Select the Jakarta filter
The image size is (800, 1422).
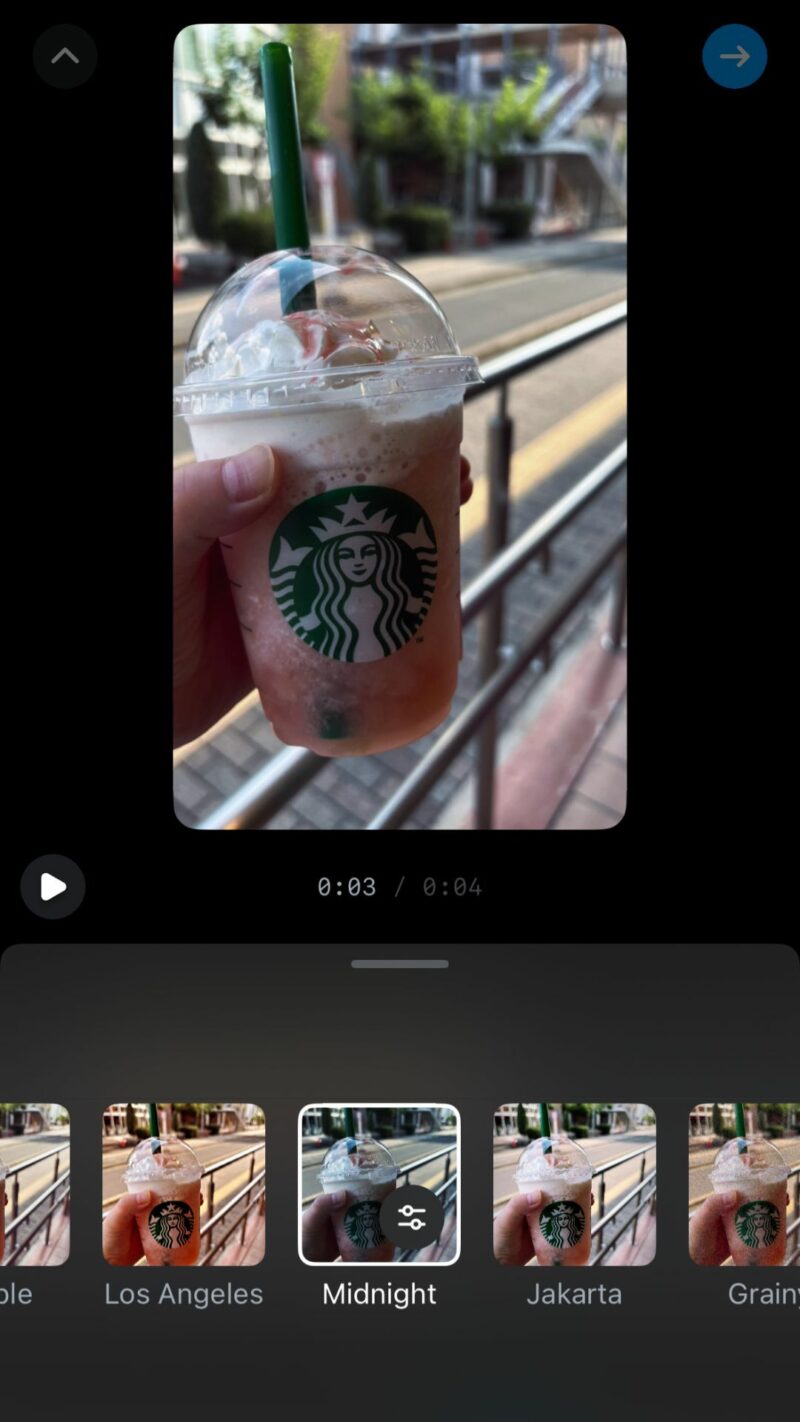pos(574,1184)
